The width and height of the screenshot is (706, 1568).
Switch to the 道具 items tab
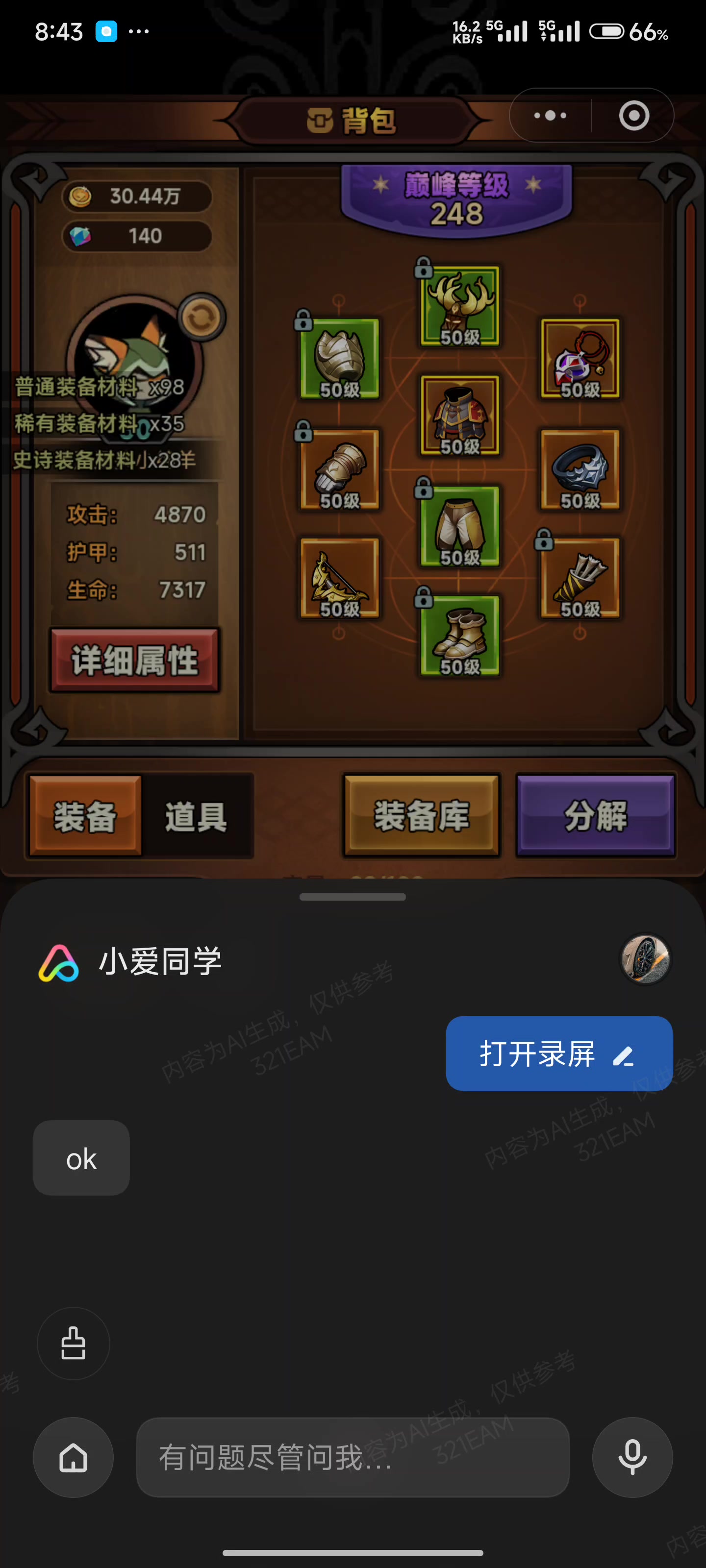(x=196, y=816)
